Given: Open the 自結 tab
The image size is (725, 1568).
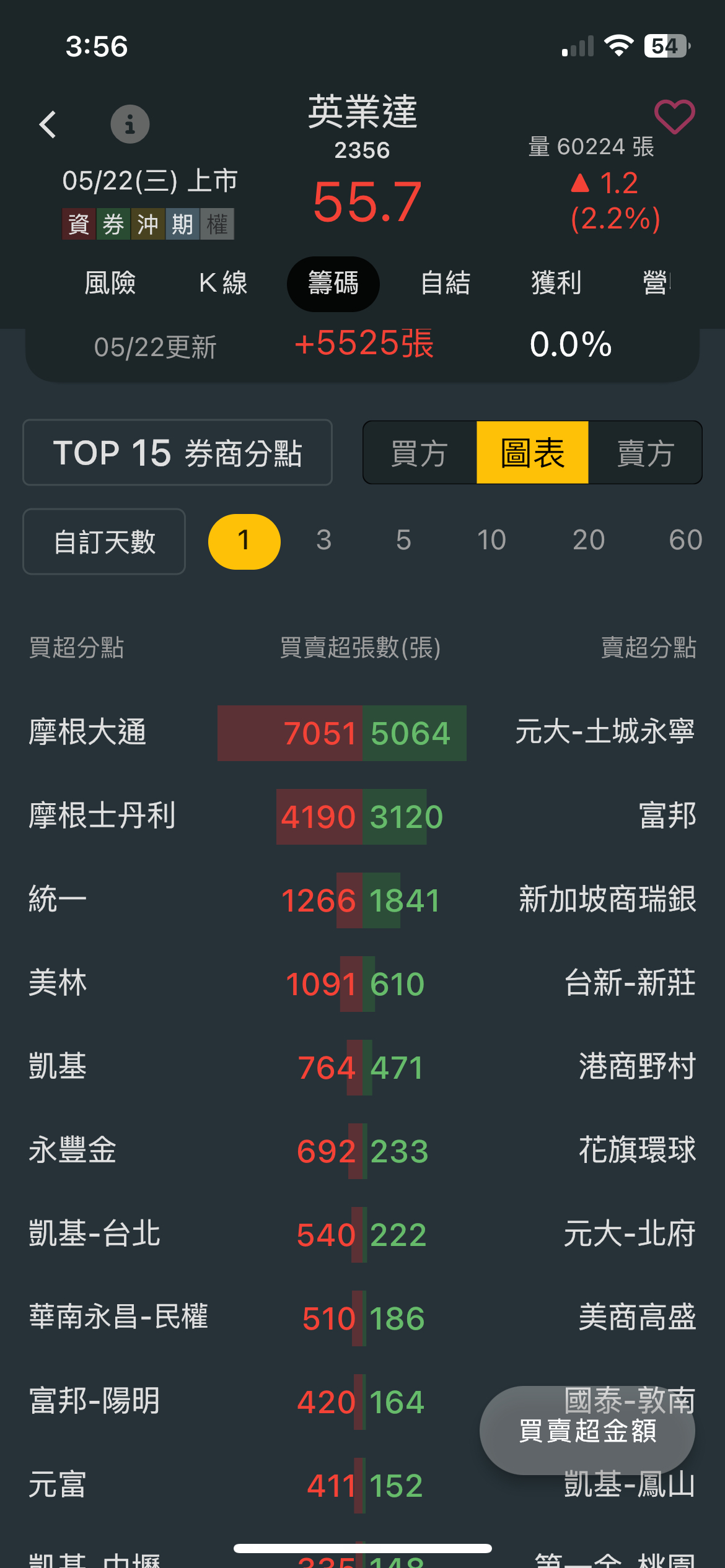Looking at the screenshot, I should [445, 282].
